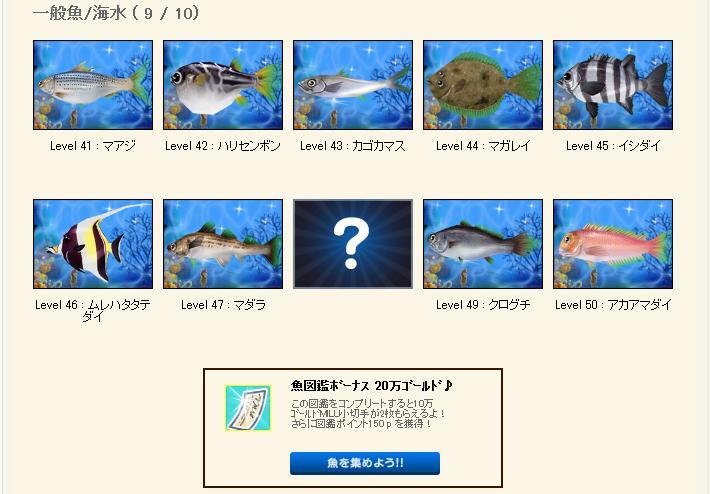Image resolution: width=710 pixels, height=494 pixels.
Task: Open the アカアマダイ fish card
Action: (613, 244)
